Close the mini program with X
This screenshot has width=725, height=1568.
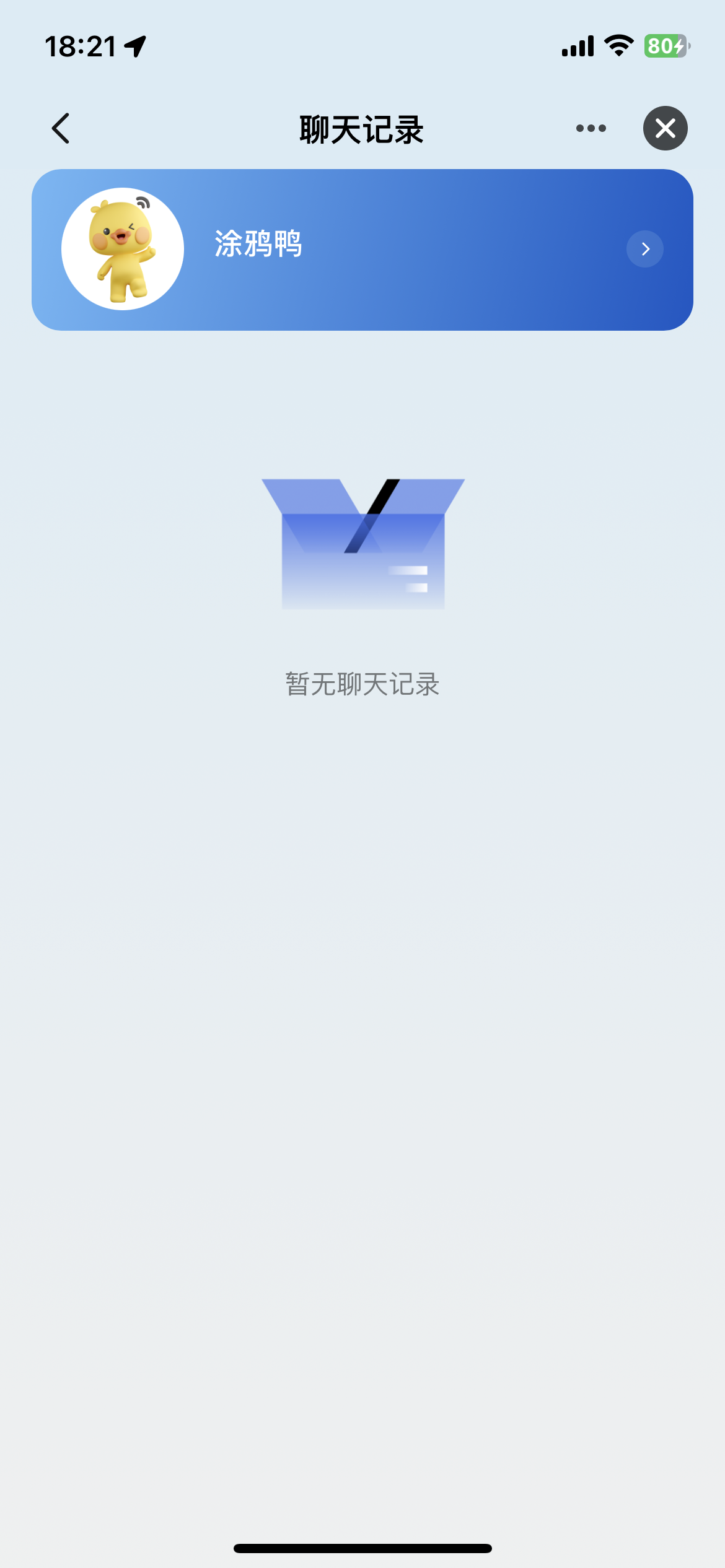pyautogui.click(x=665, y=129)
